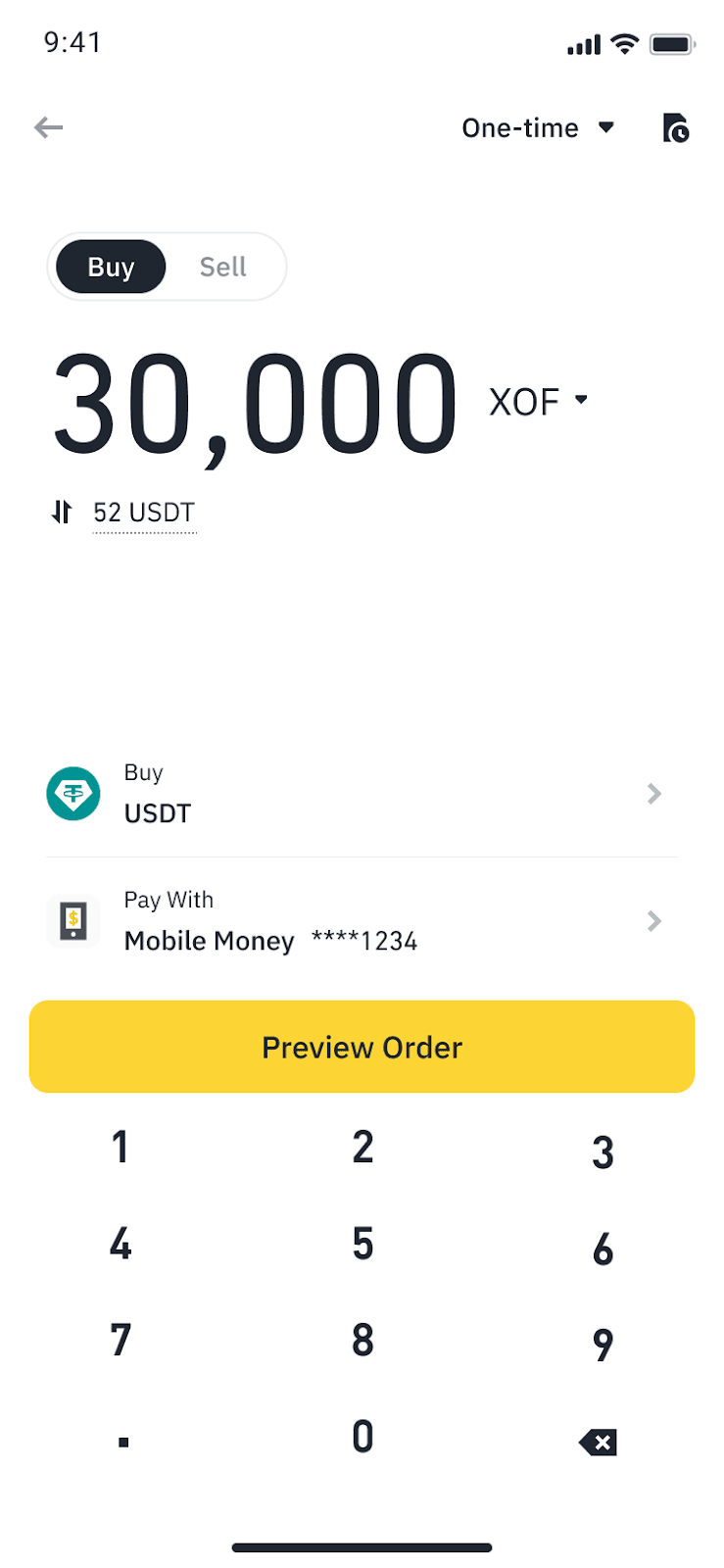Change the XOF currency selector
The height and width of the screenshot is (1568, 724).
539,402
